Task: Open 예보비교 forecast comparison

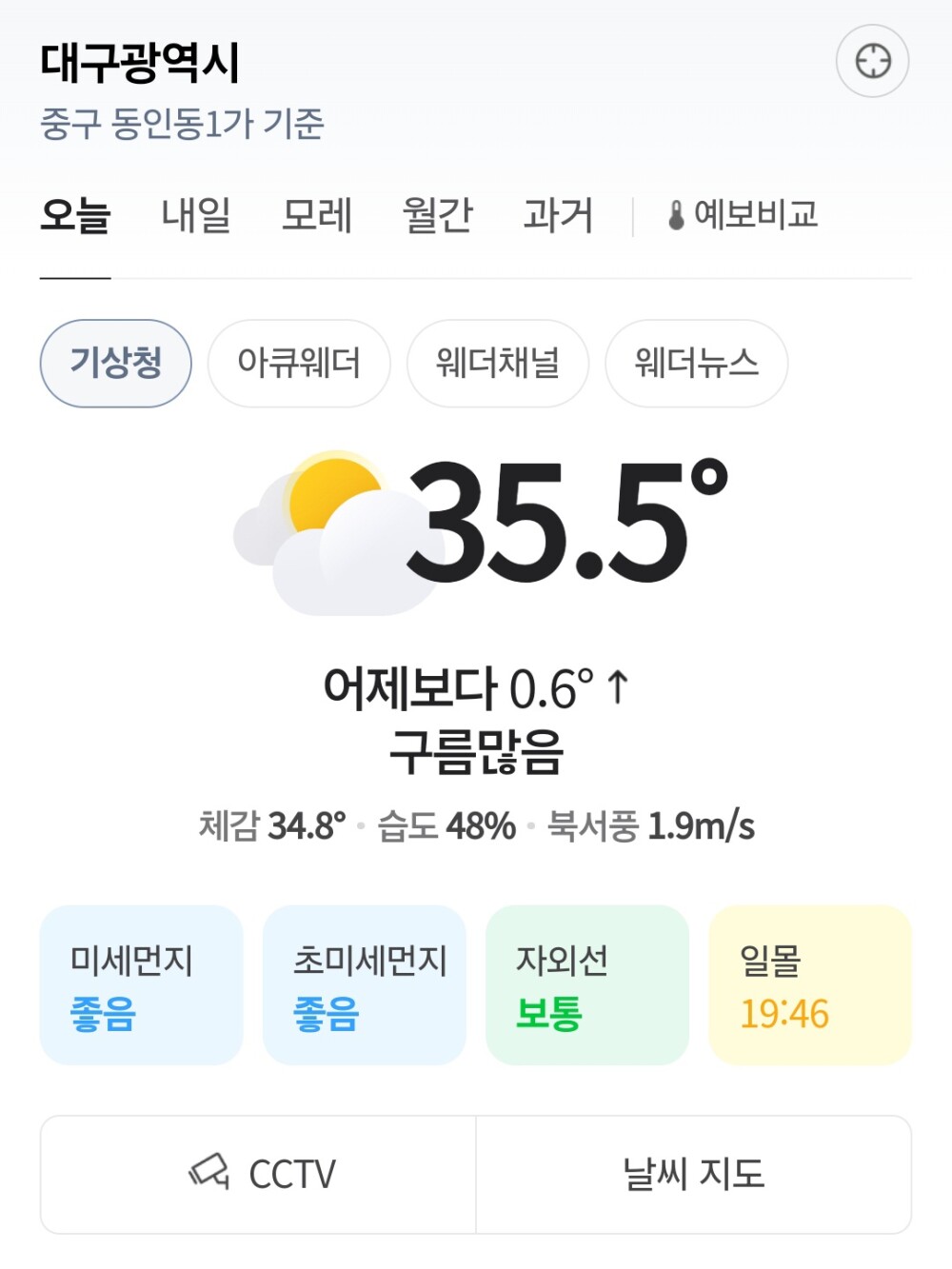Action: pos(744,215)
